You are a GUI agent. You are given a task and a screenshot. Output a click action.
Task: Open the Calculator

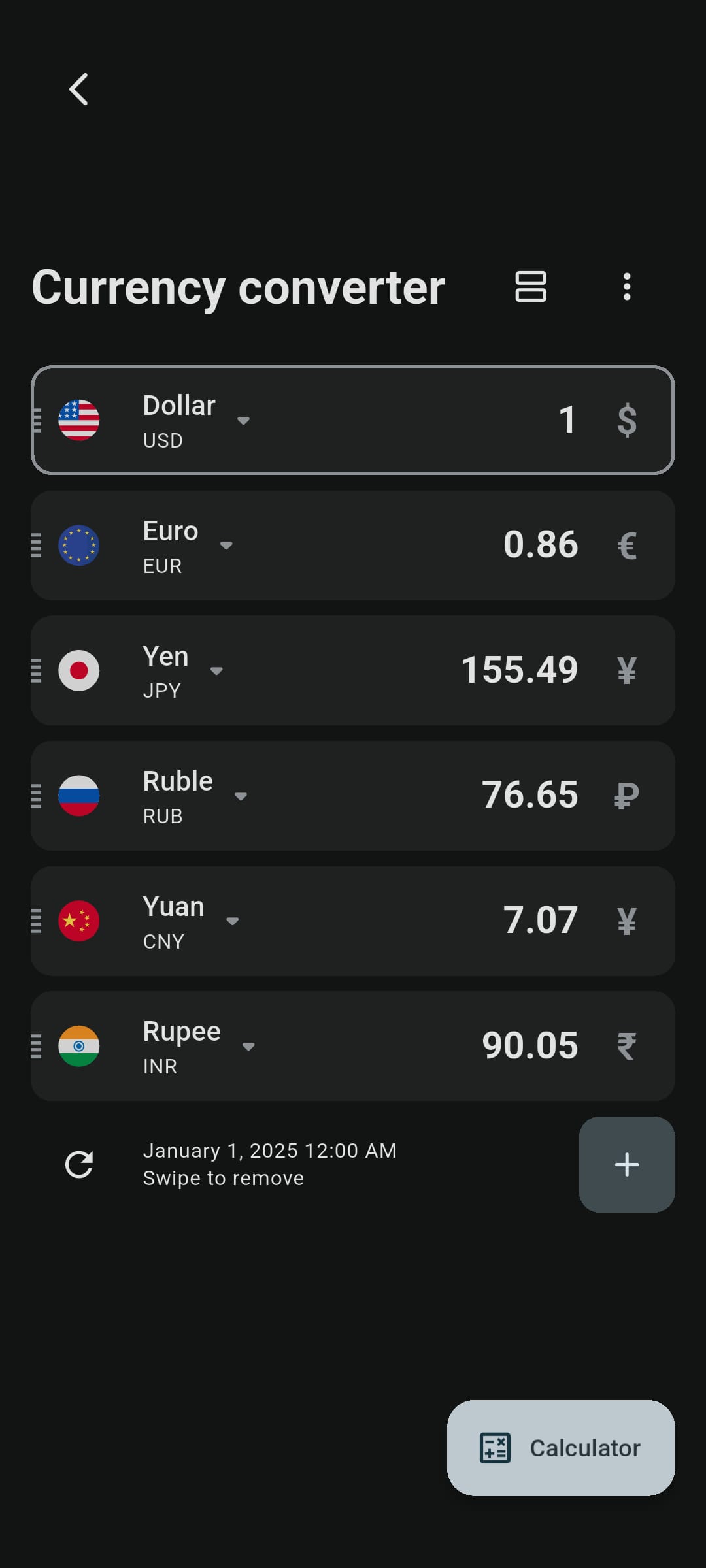pyautogui.click(x=561, y=1448)
